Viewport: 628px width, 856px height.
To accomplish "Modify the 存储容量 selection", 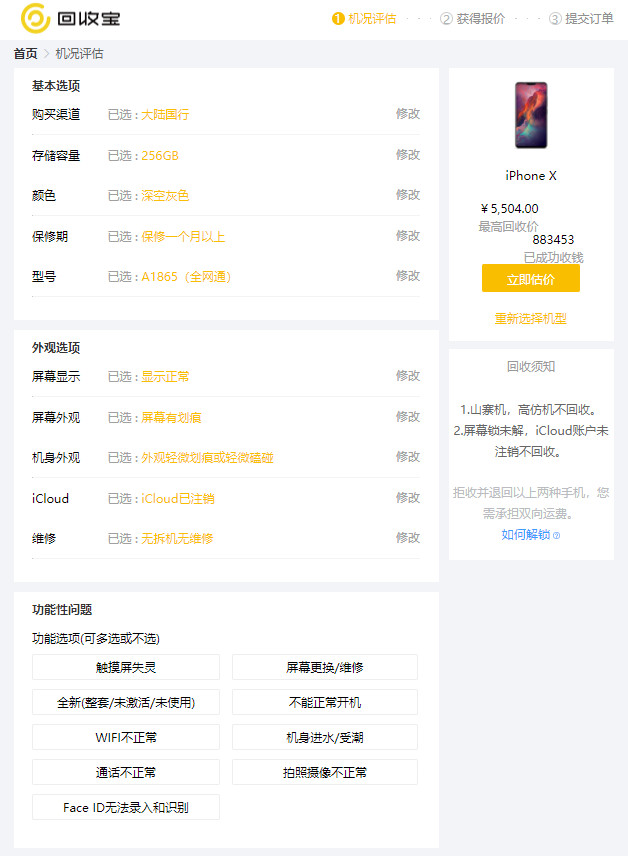I will pos(407,155).
